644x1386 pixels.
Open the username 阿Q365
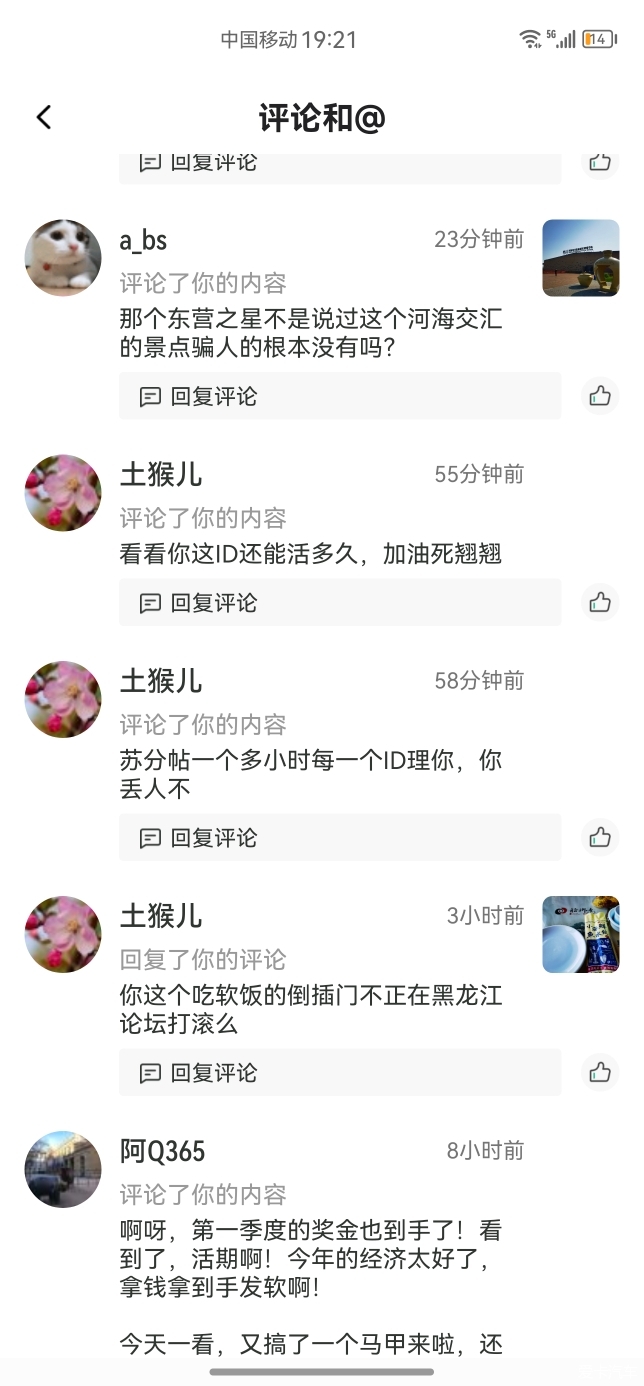162,1151
